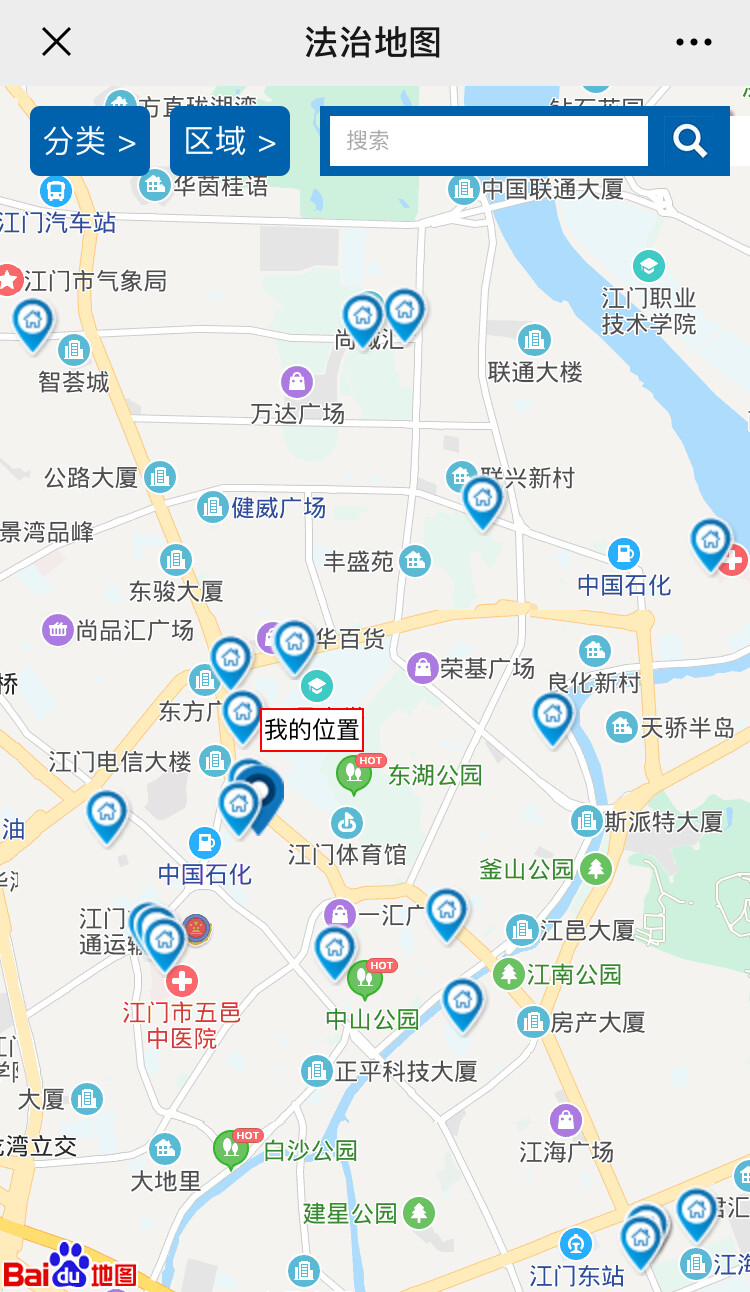Open the 分类 category filter
750x1292 pixels.
[90, 141]
